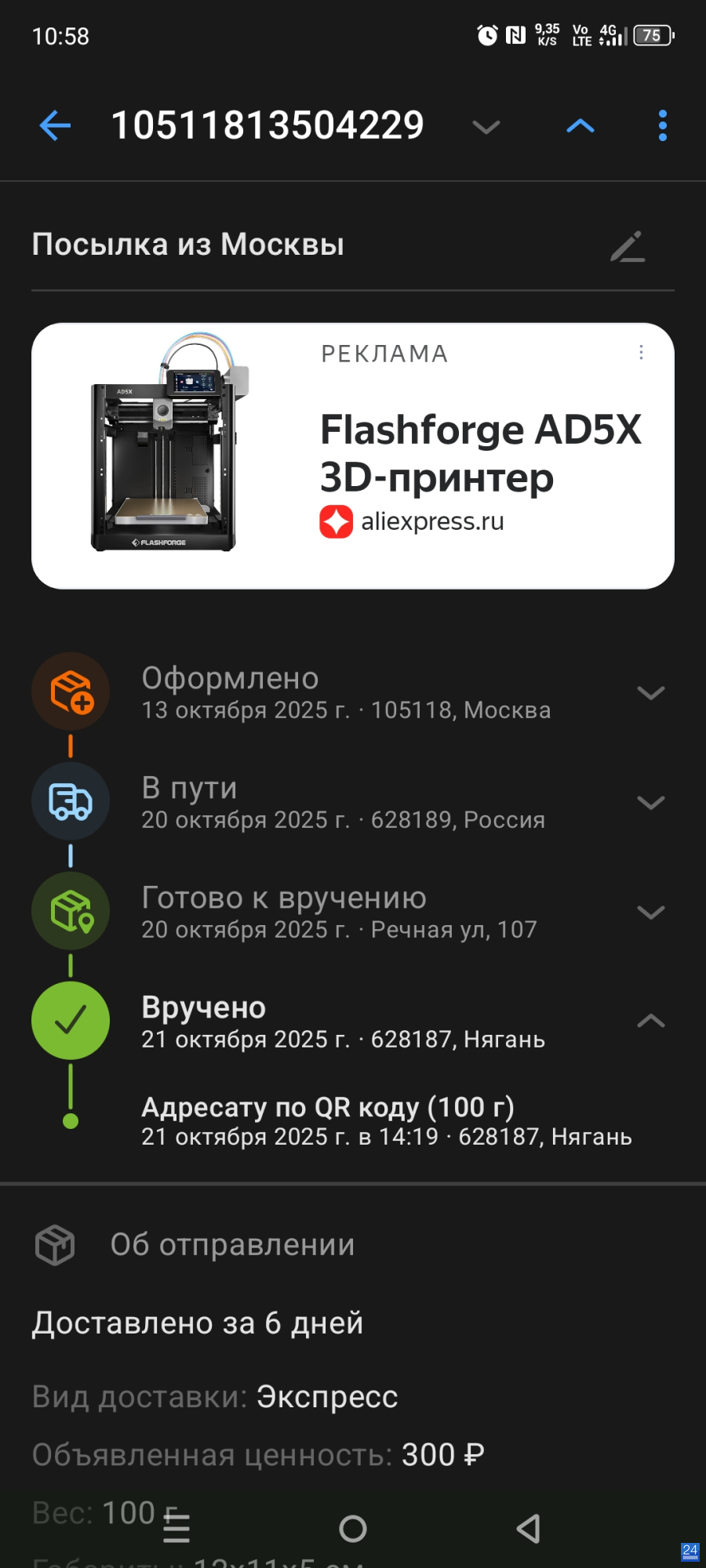
Task: Expand the В пути tracking step
Action: click(651, 802)
